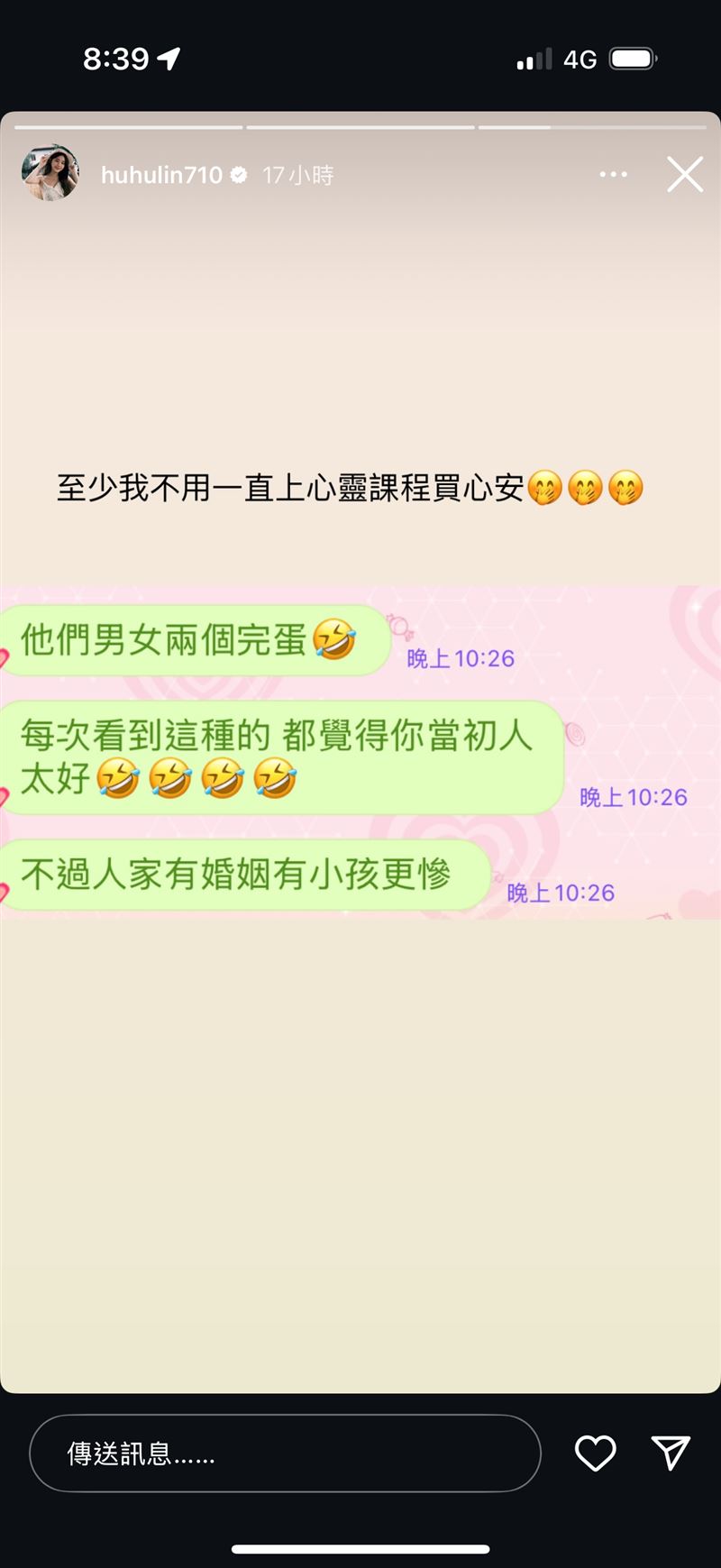The image size is (721, 1568).
Task: Expand story viewer options with the ellipsis
Action: [613, 174]
